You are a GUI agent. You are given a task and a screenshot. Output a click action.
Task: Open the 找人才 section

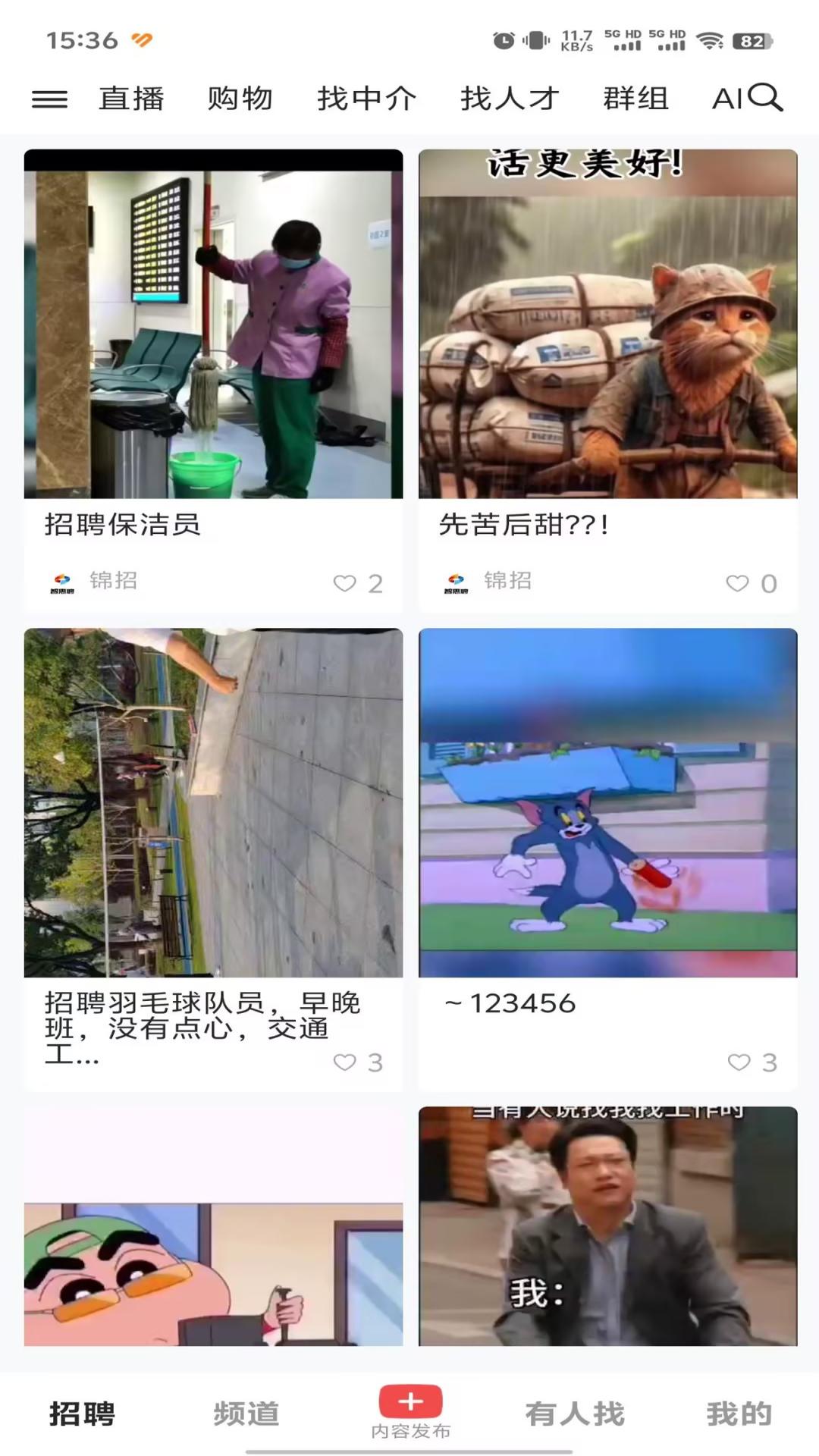[510, 98]
